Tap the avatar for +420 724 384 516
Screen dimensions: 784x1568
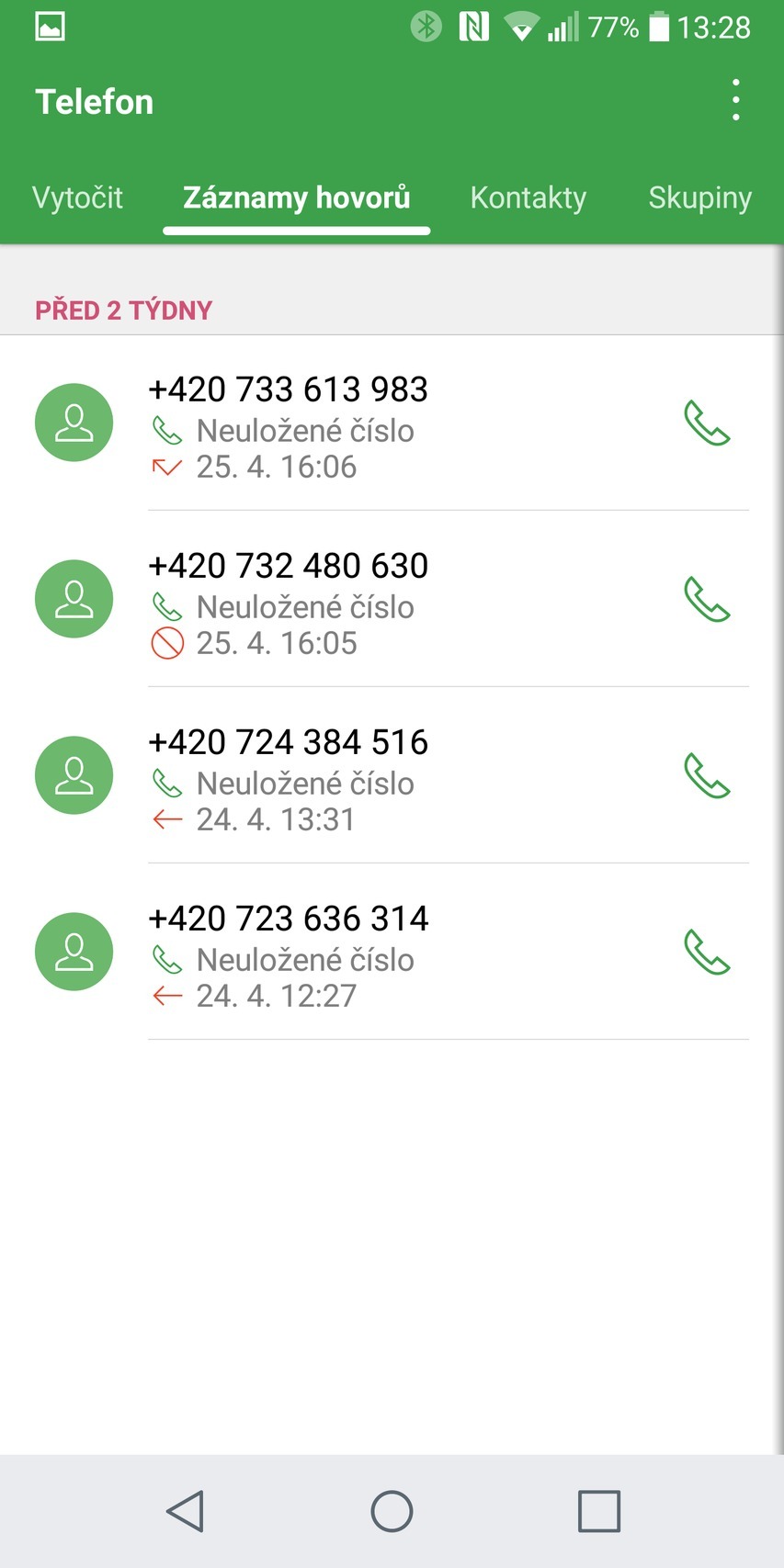pos(74,775)
